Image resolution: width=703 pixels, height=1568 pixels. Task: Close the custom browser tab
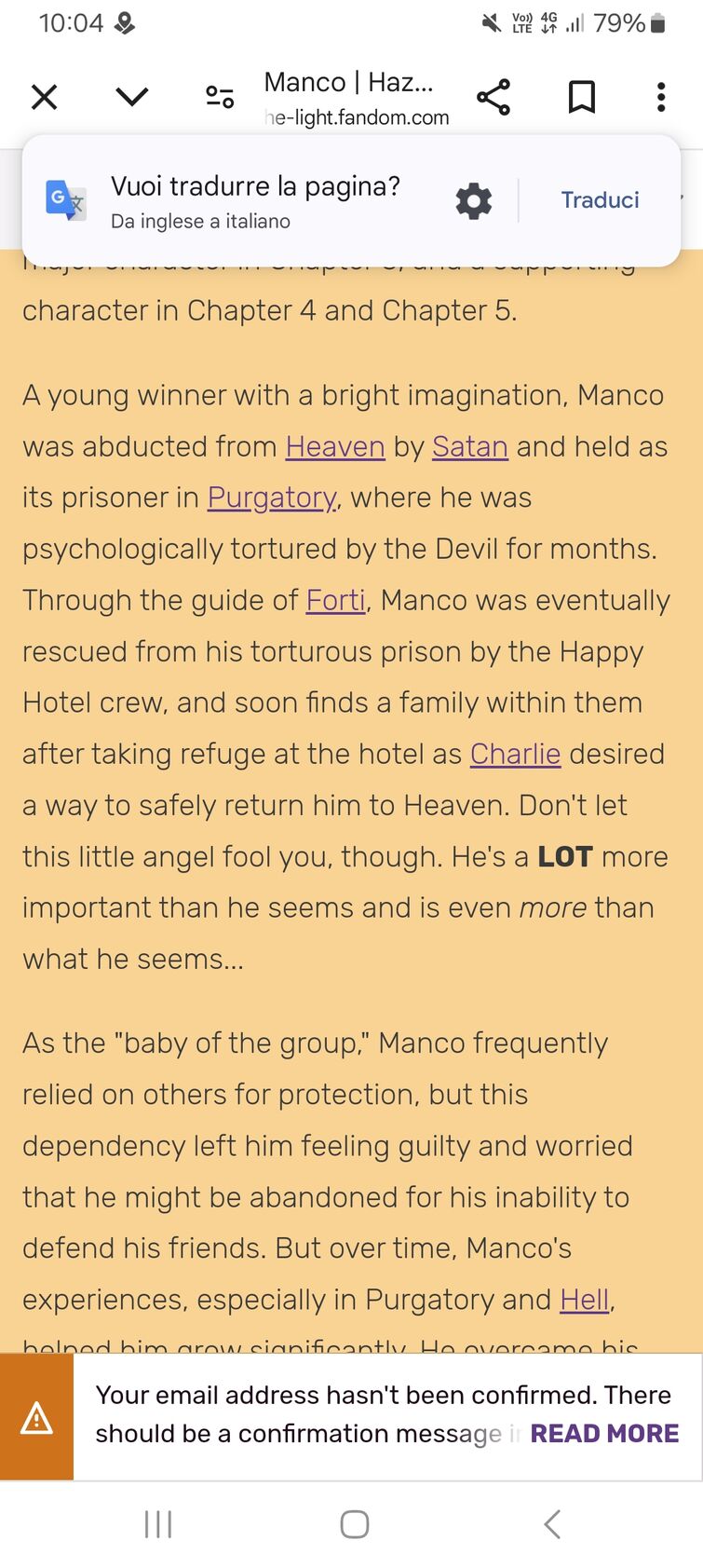tap(45, 97)
